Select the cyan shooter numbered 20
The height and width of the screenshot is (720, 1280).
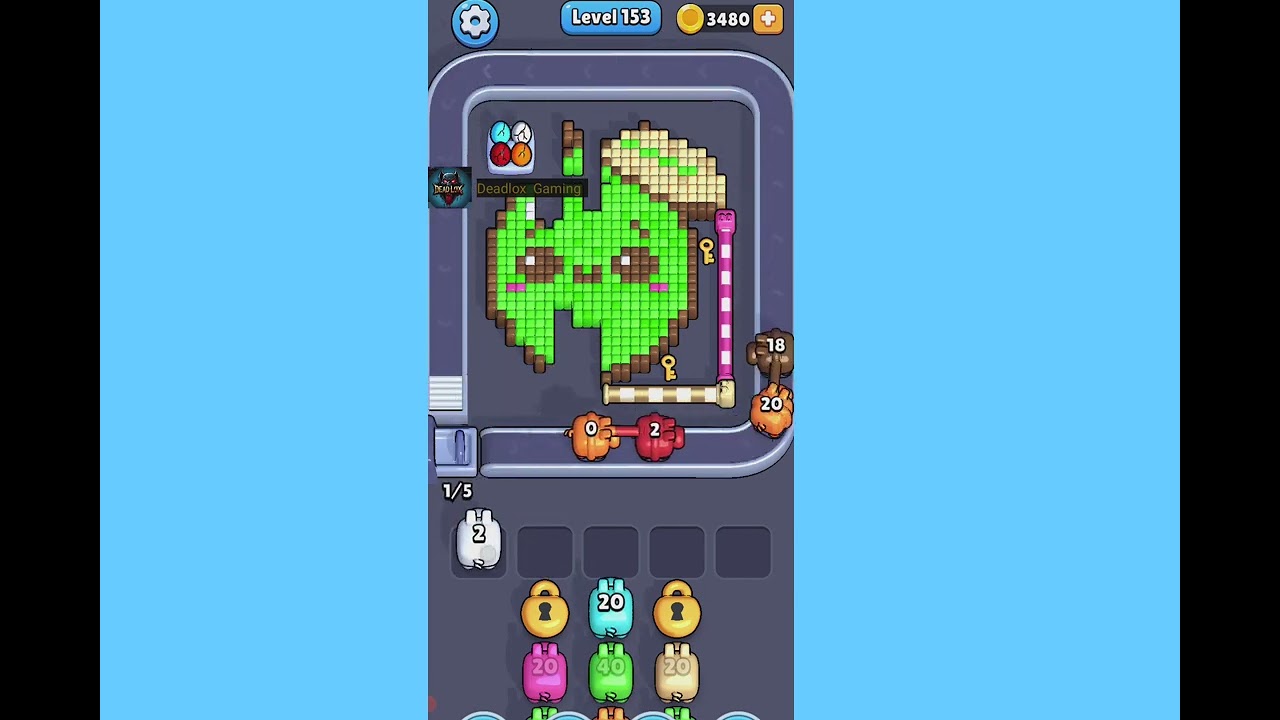[611, 607]
